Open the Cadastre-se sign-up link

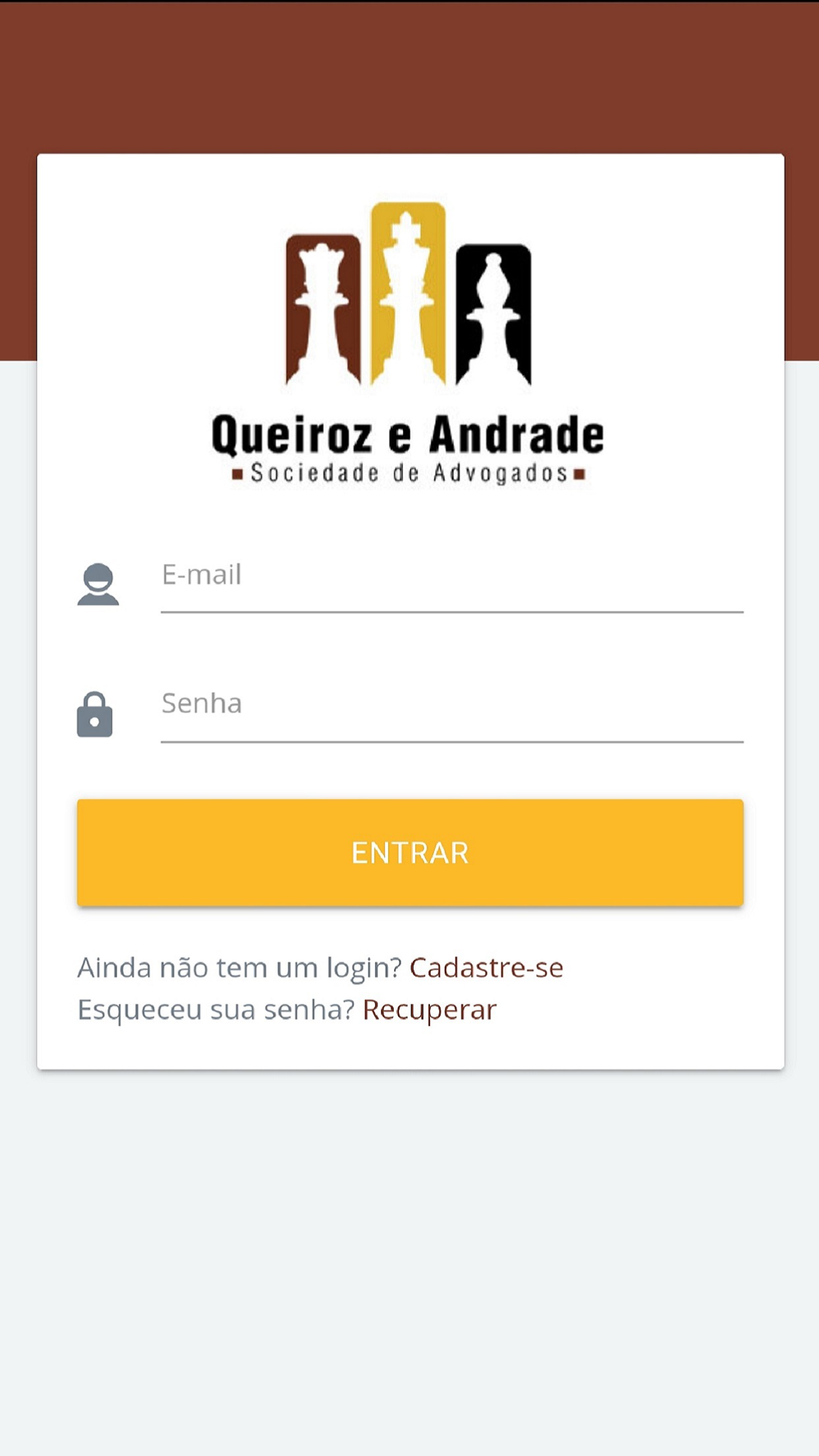pyautogui.click(x=486, y=968)
